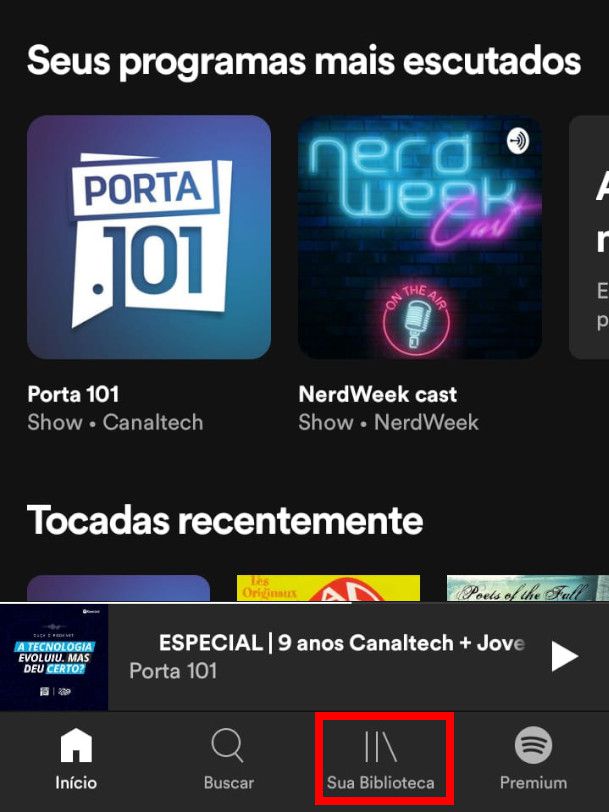This screenshot has width=609, height=812.
Task: Open the NerdWeek cast show
Action: (420, 237)
